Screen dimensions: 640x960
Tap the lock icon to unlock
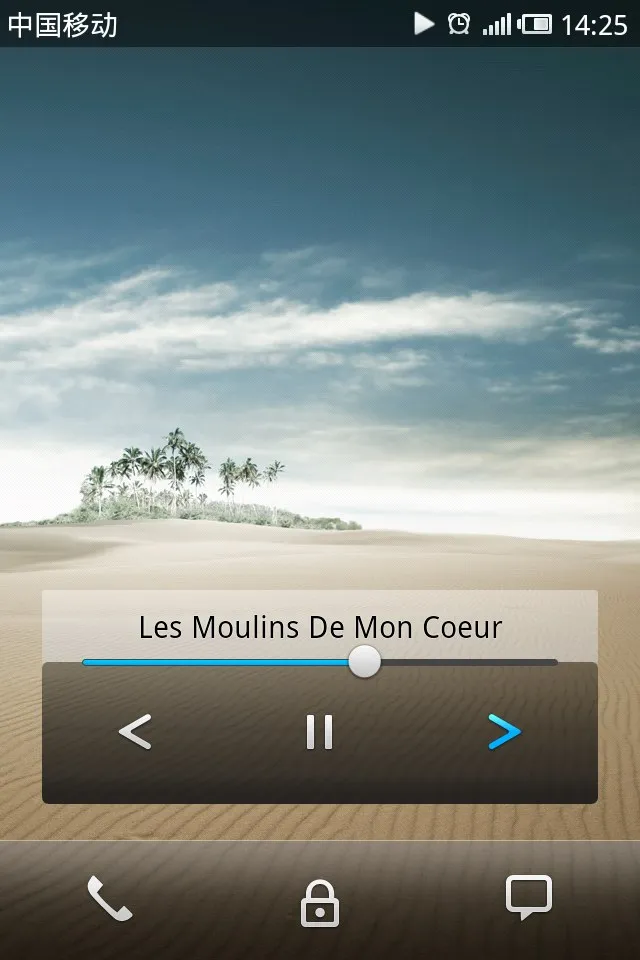click(320, 903)
